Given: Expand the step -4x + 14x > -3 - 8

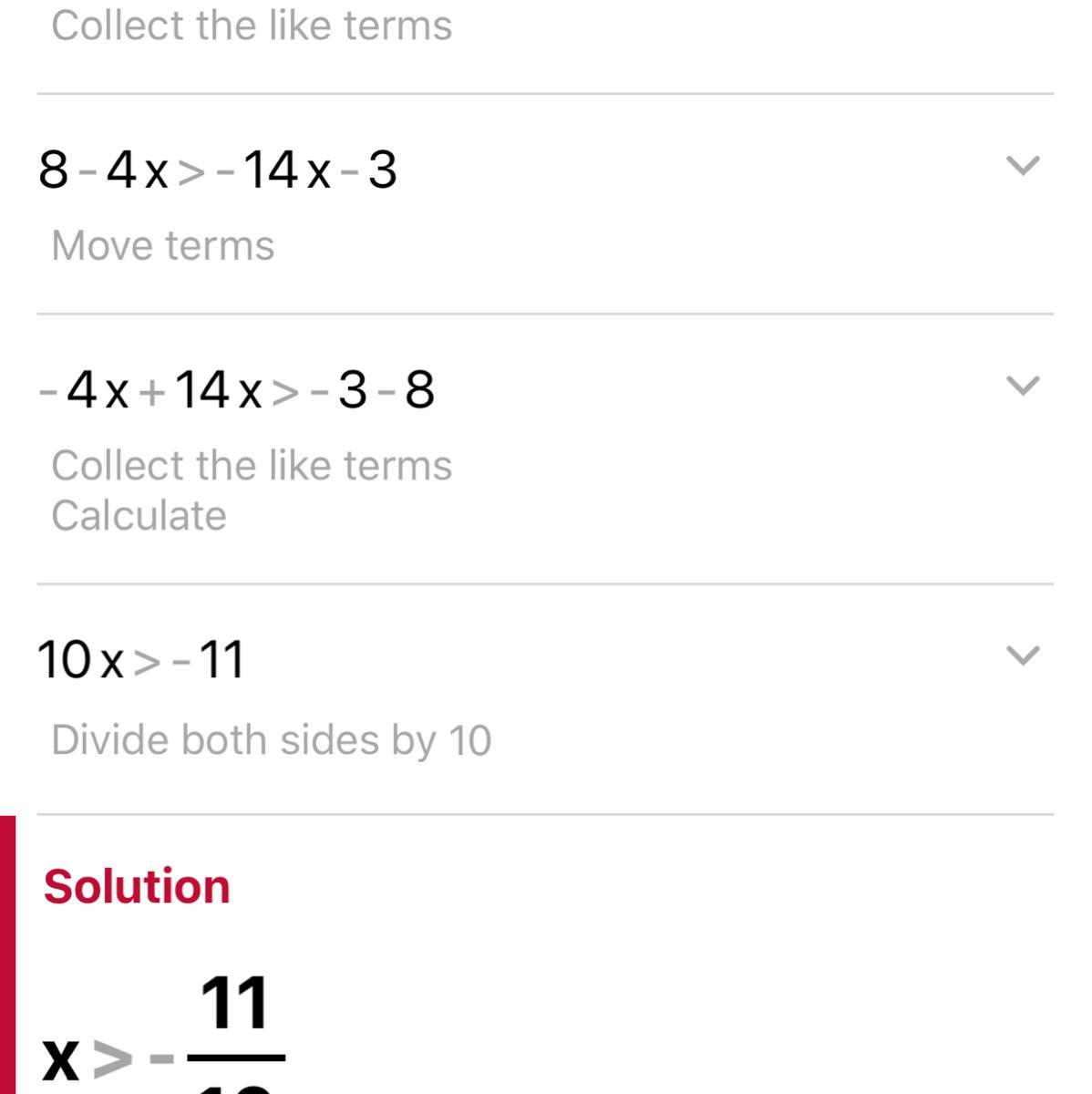Looking at the screenshot, I should click(1022, 387).
